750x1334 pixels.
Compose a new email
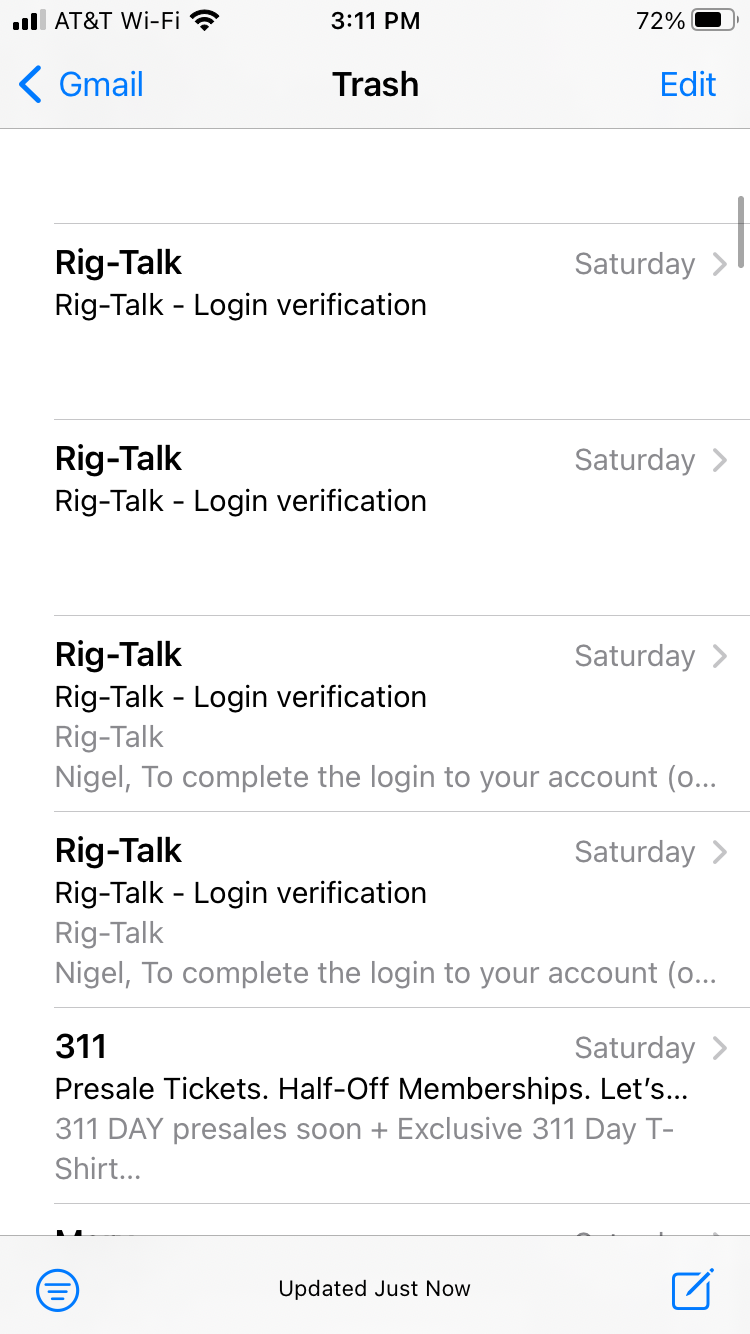tap(692, 1289)
